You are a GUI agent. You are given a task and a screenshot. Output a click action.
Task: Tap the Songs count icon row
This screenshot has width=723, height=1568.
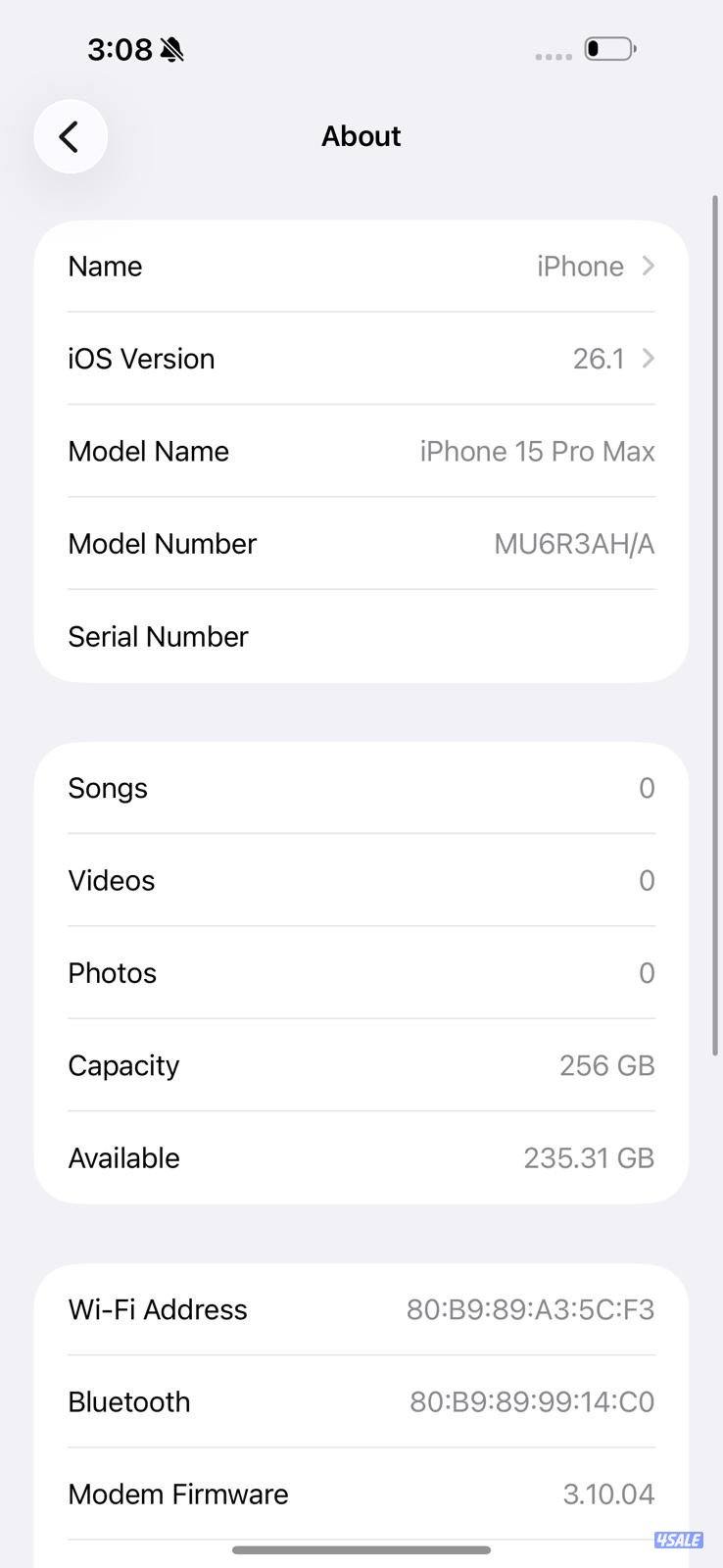(x=361, y=788)
